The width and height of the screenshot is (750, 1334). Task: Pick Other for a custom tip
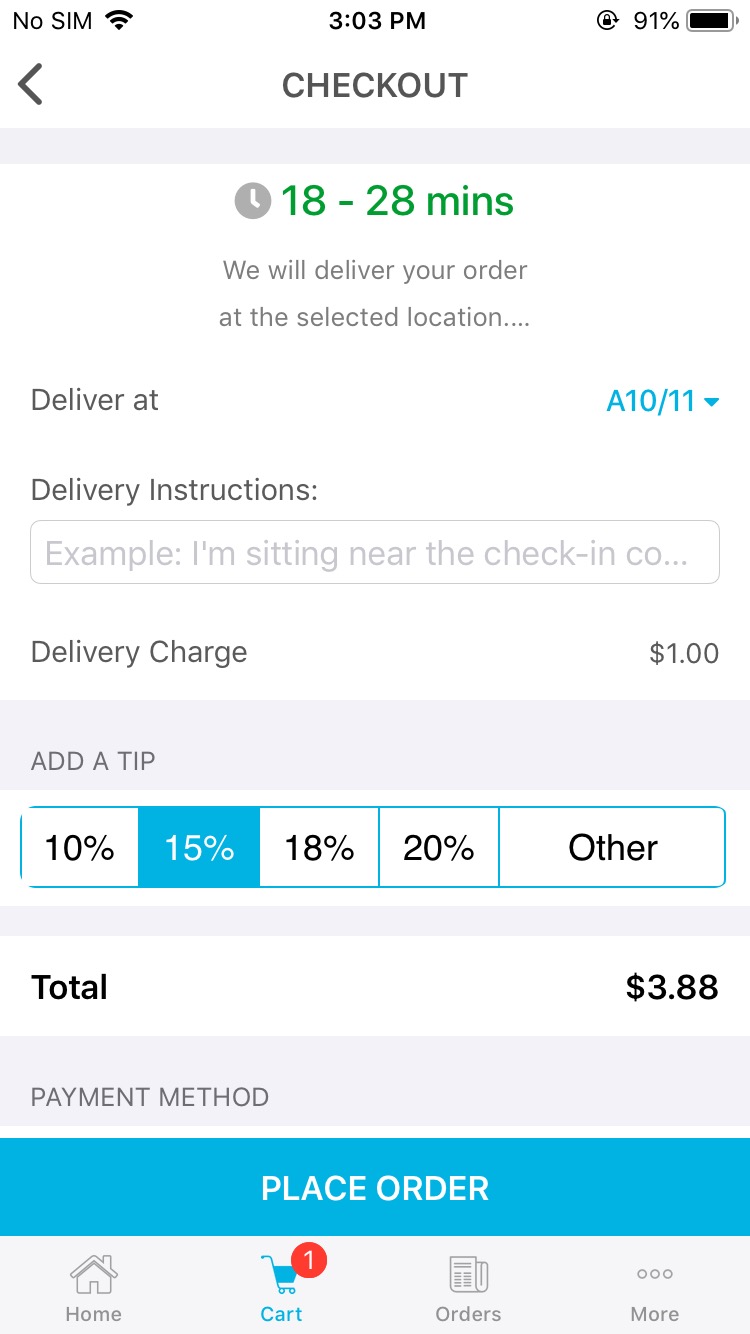coord(612,847)
